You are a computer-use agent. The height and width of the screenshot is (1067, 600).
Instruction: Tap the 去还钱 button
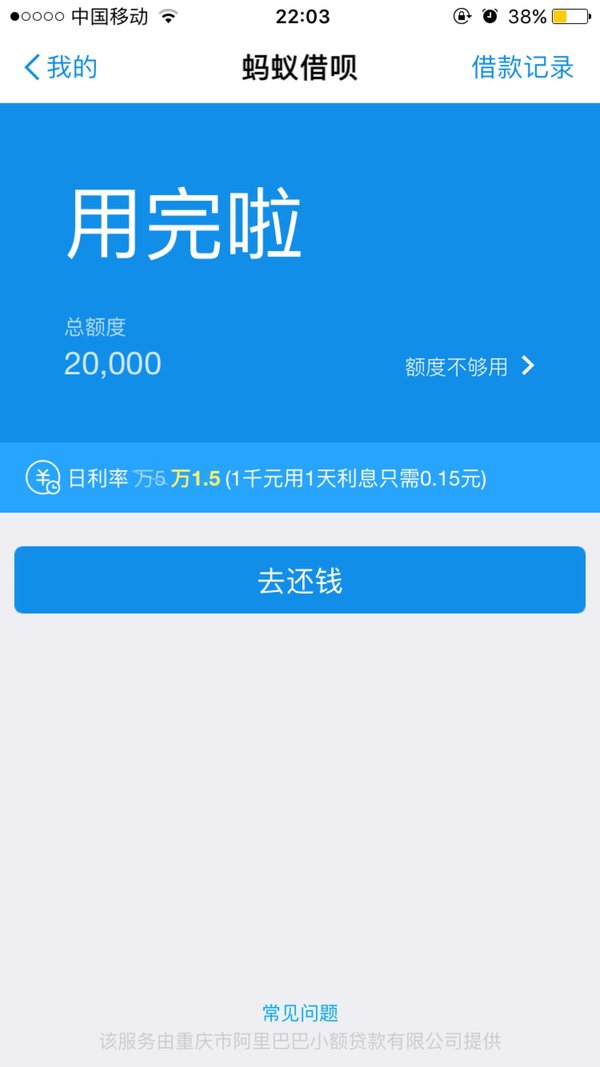[x=300, y=580]
